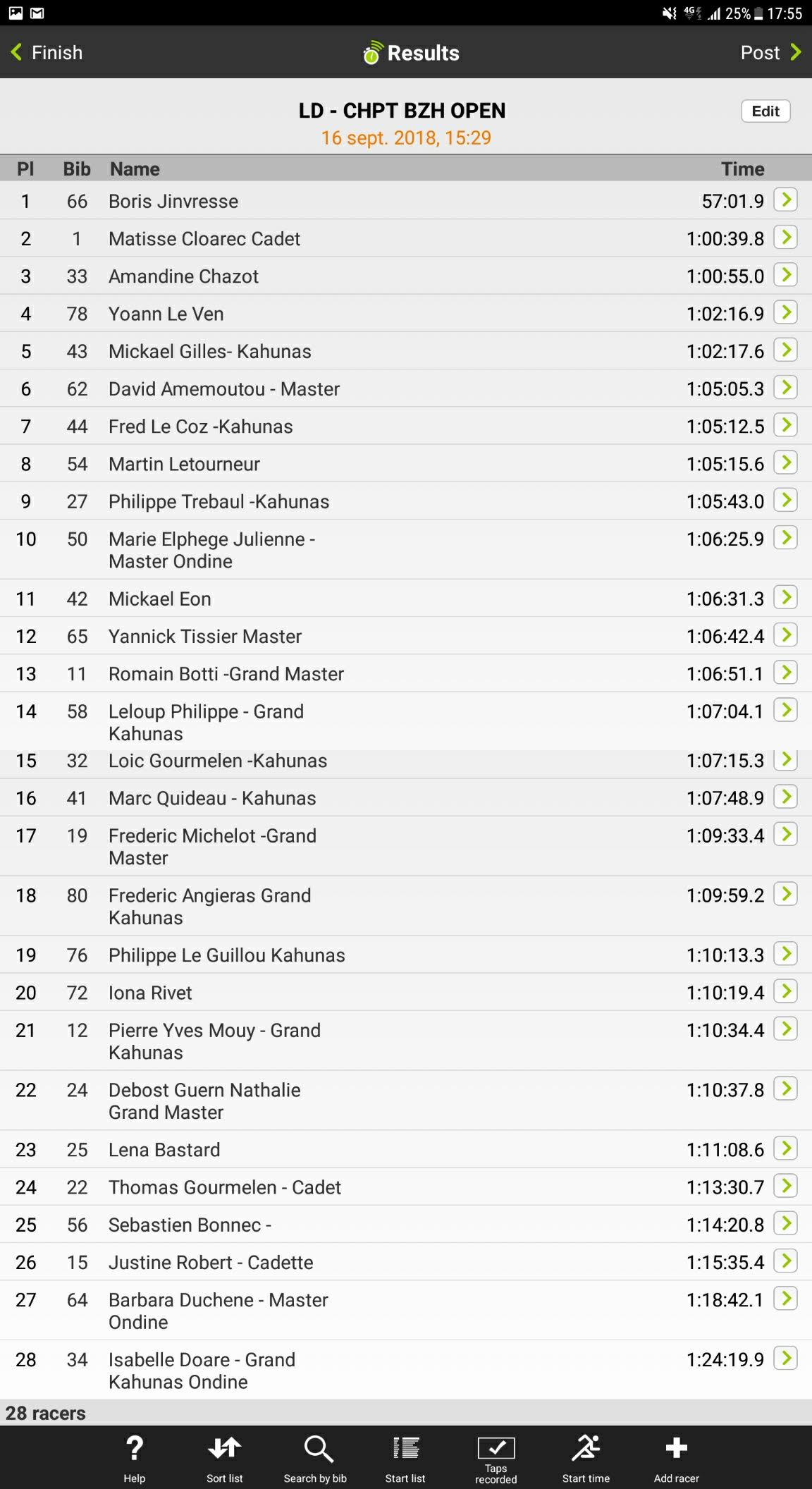
Task: Open details arrow for Amandine Chazot
Action: [785, 275]
